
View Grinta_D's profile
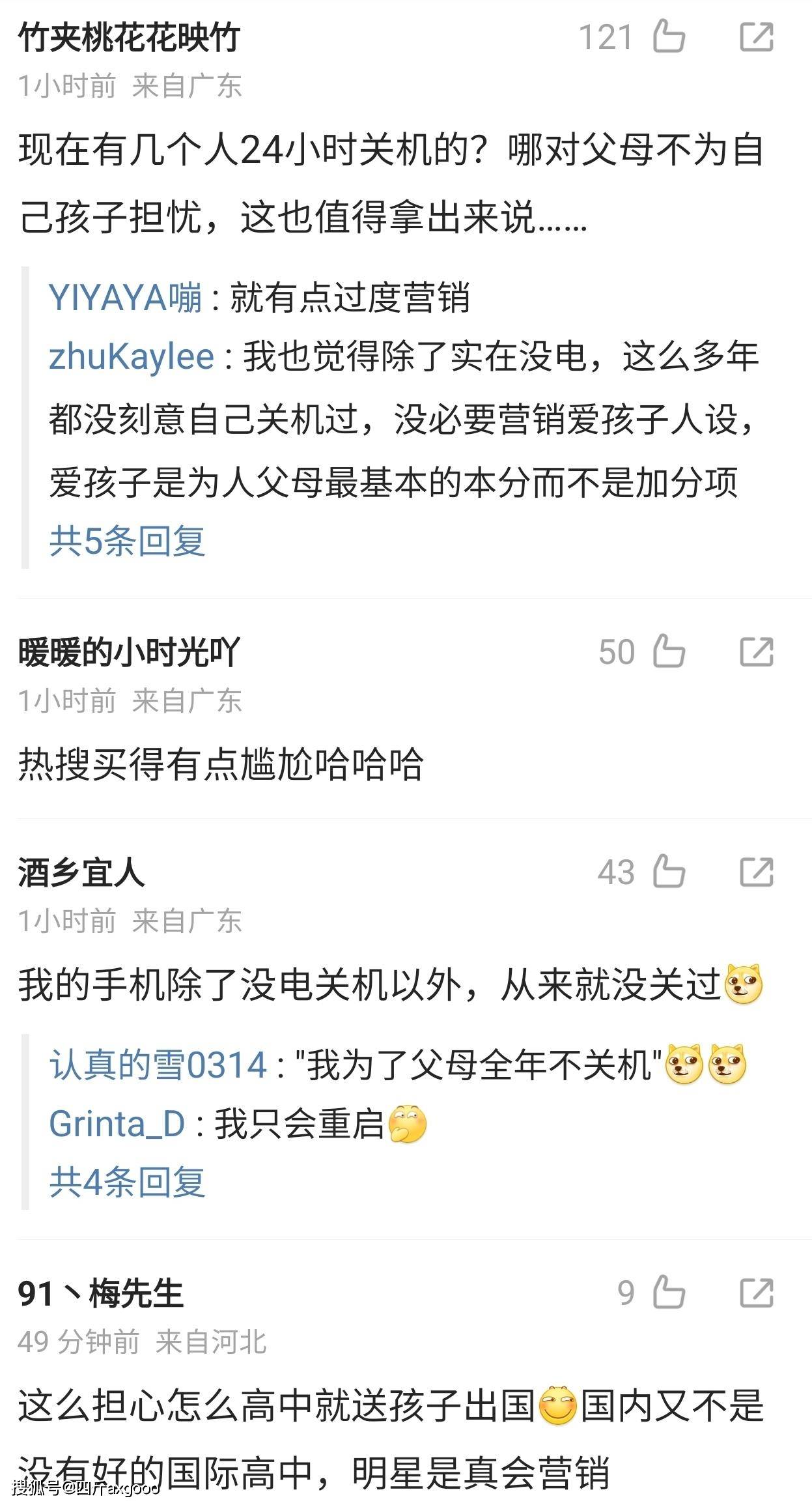117,1124
